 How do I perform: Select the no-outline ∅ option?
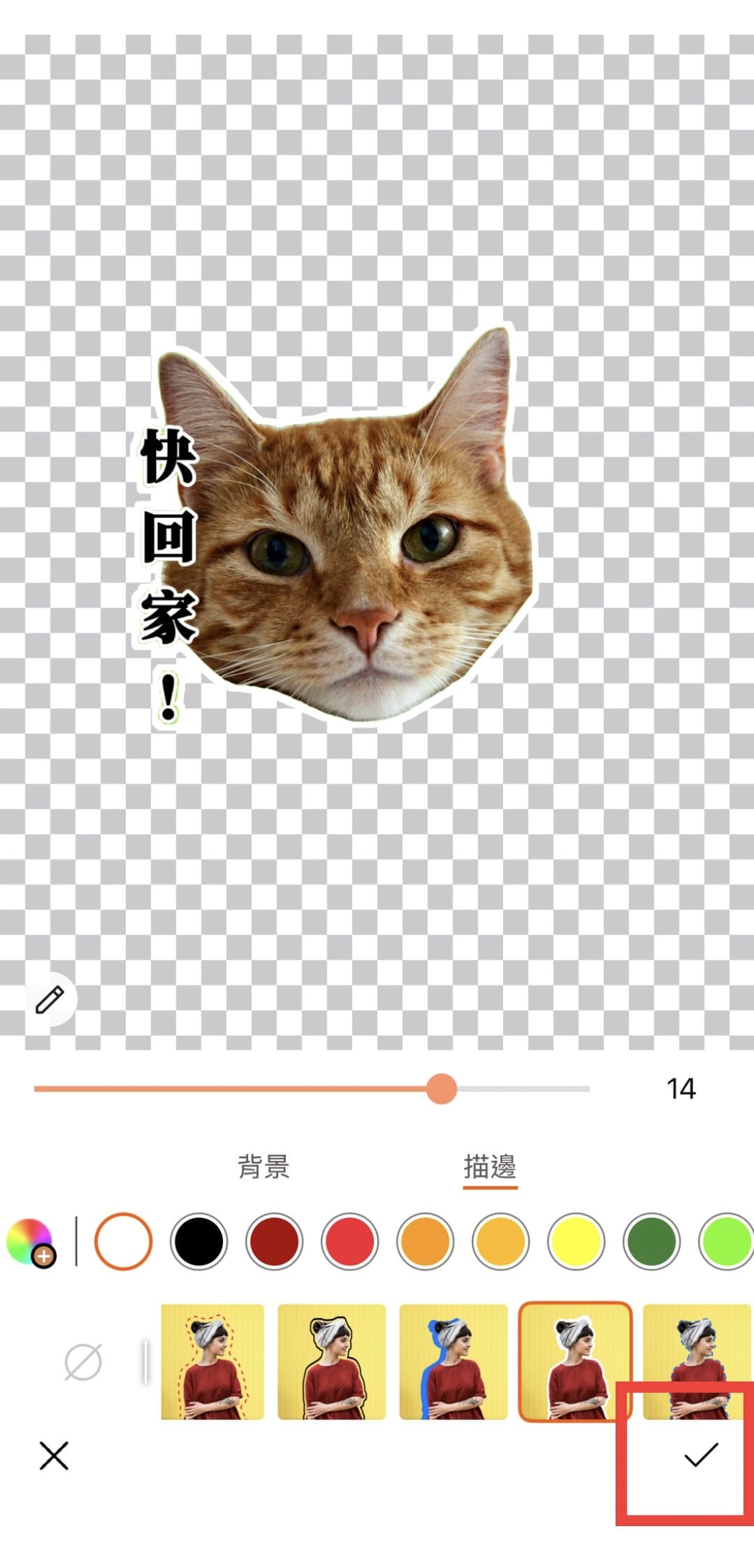click(x=82, y=1362)
